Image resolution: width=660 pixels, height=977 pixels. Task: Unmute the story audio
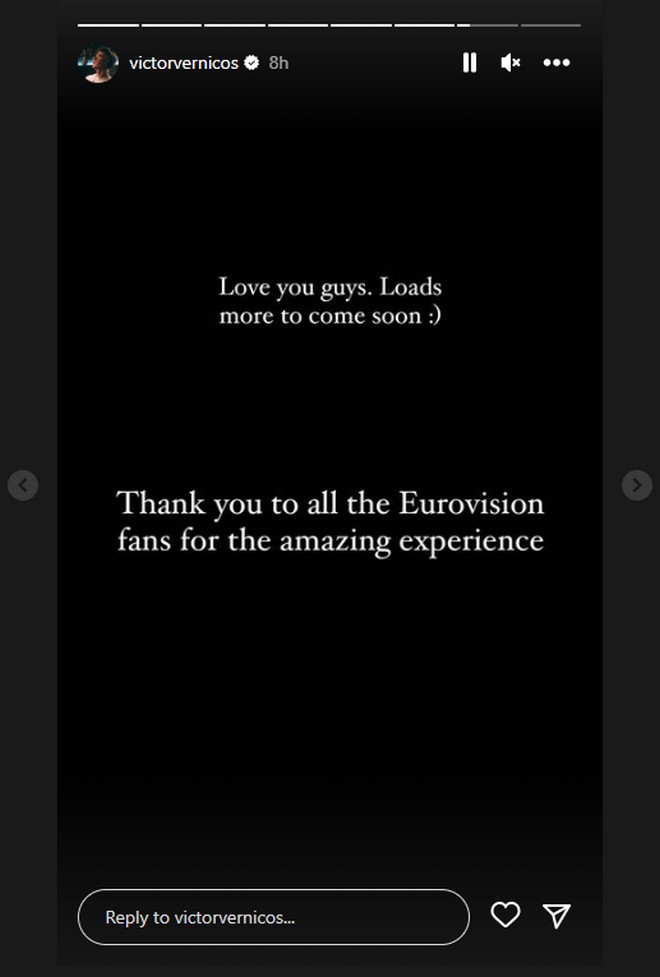pyautogui.click(x=511, y=63)
